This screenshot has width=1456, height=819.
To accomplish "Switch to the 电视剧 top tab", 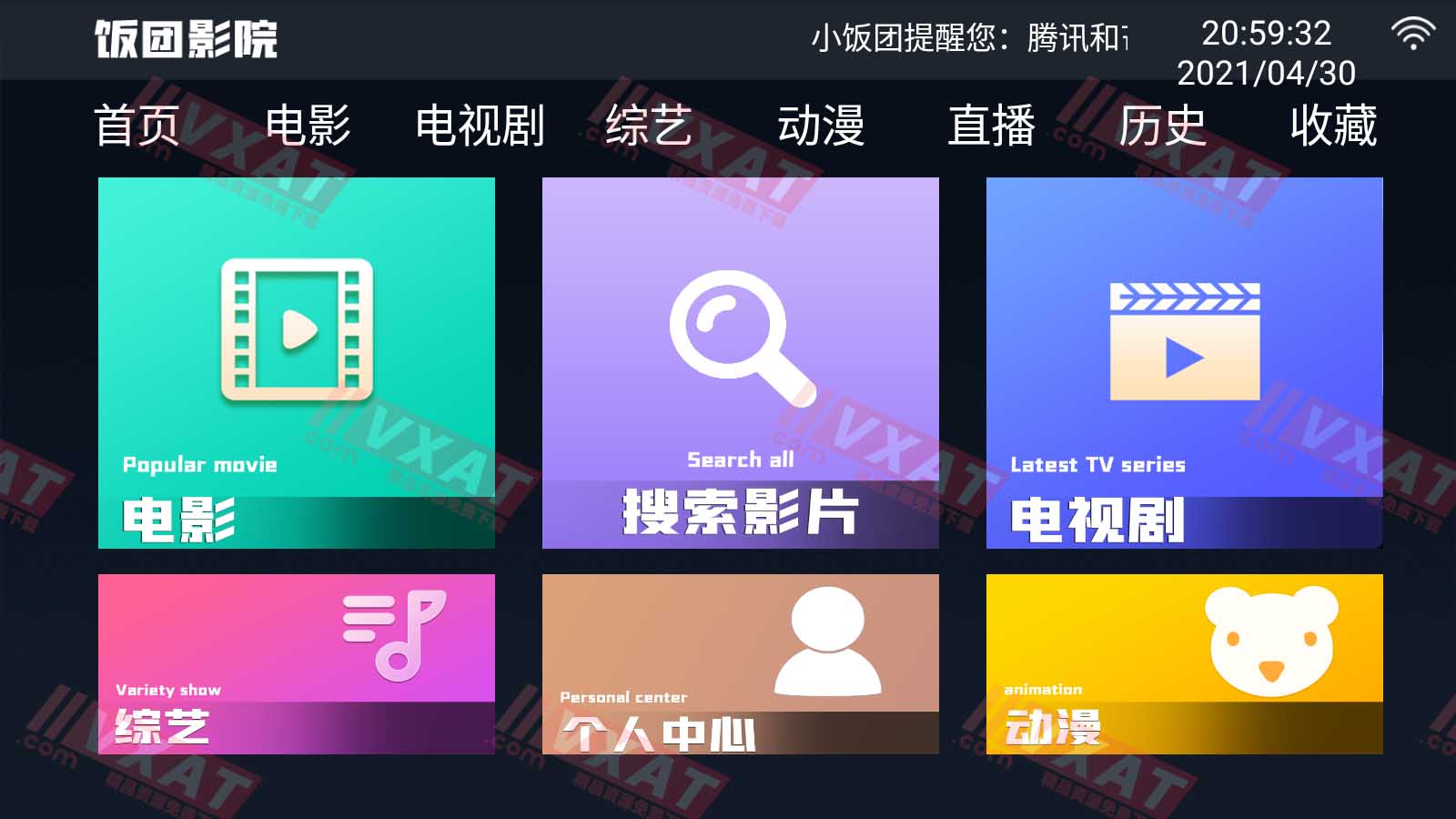I will point(480,126).
